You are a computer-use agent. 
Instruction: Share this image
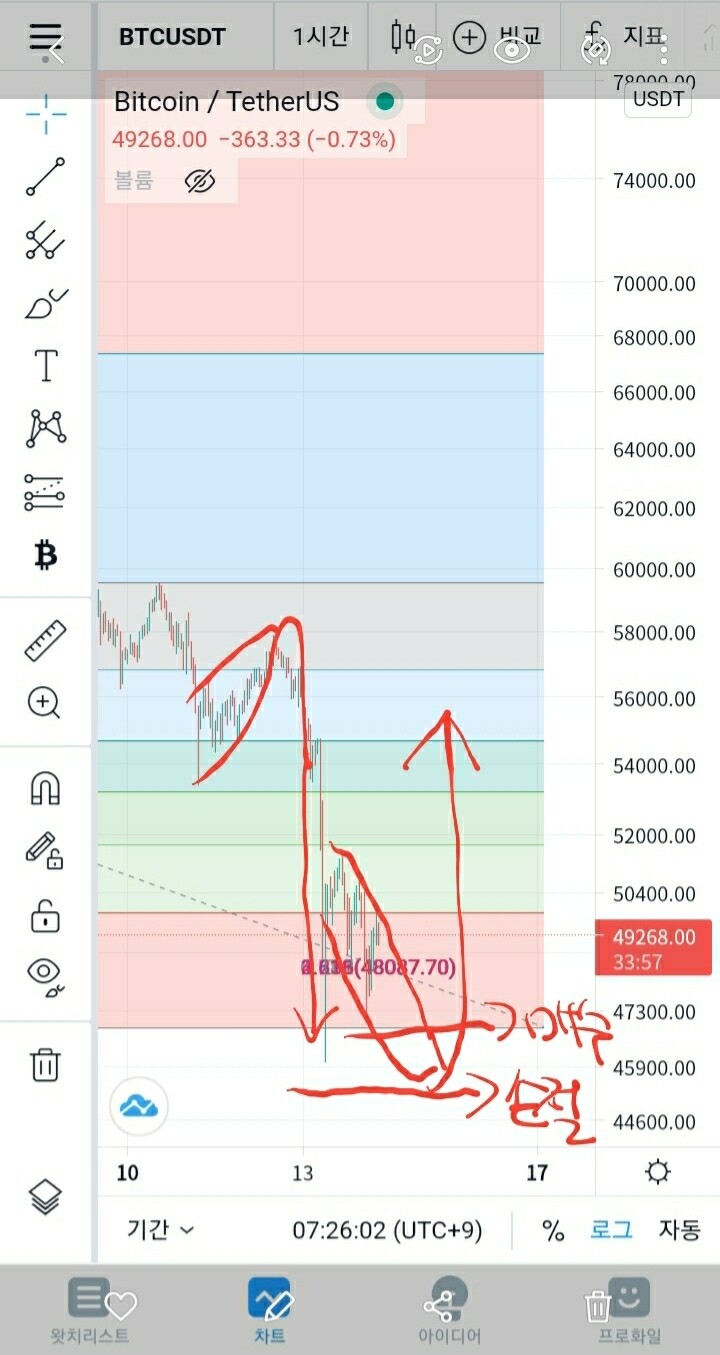coord(438,1305)
